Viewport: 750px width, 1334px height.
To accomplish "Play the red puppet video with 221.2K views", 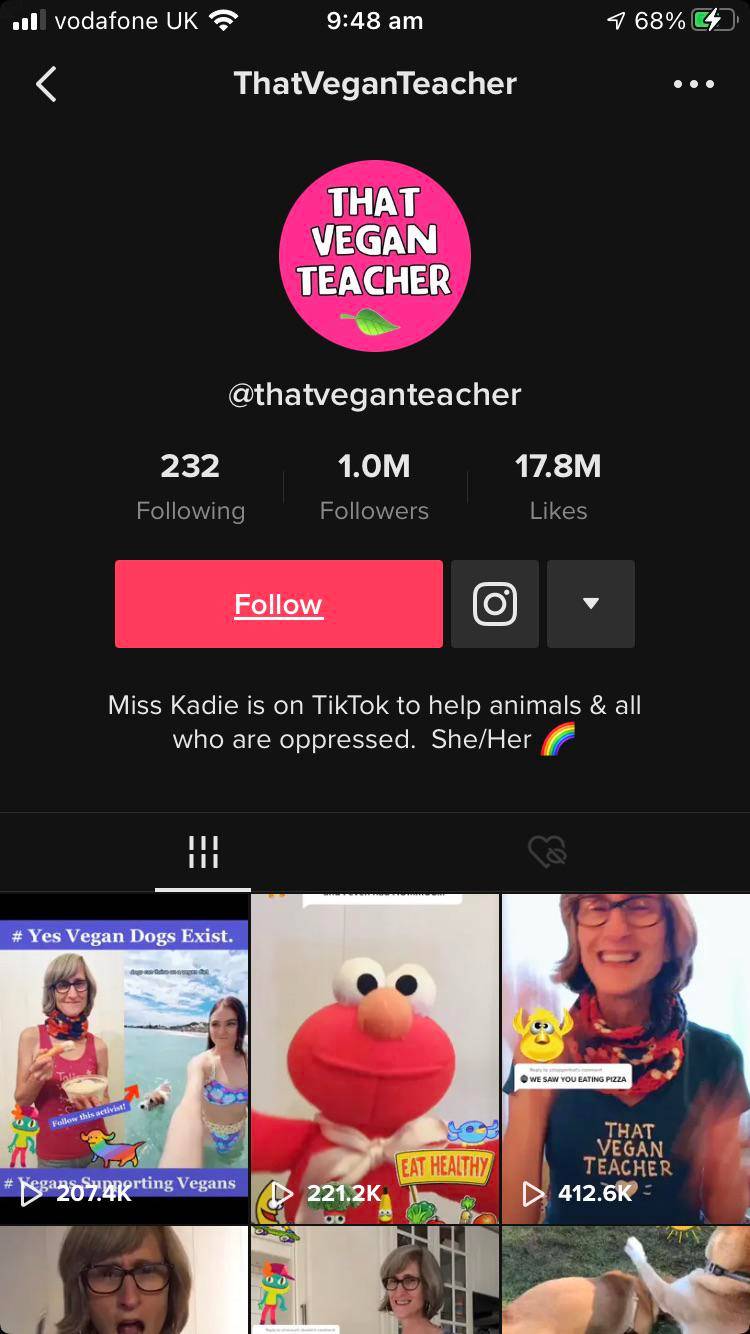I will [x=375, y=1058].
